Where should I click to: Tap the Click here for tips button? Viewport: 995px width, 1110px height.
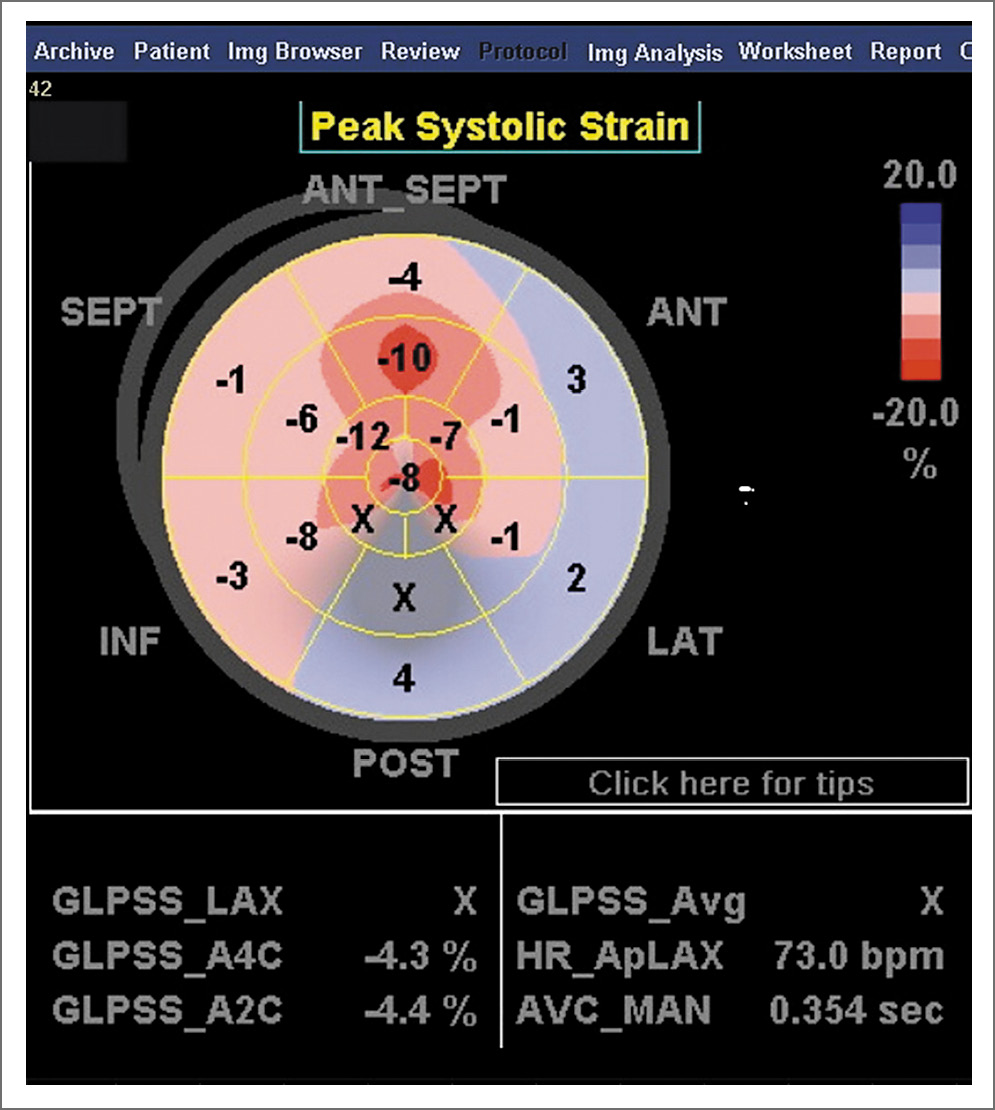click(731, 782)
